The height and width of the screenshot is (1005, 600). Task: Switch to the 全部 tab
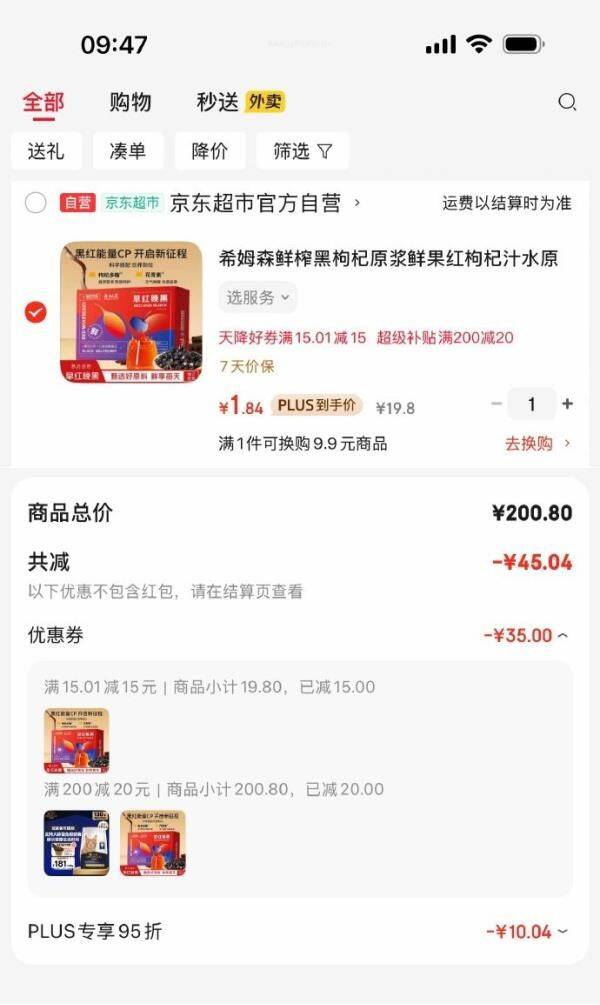(43, 102)
